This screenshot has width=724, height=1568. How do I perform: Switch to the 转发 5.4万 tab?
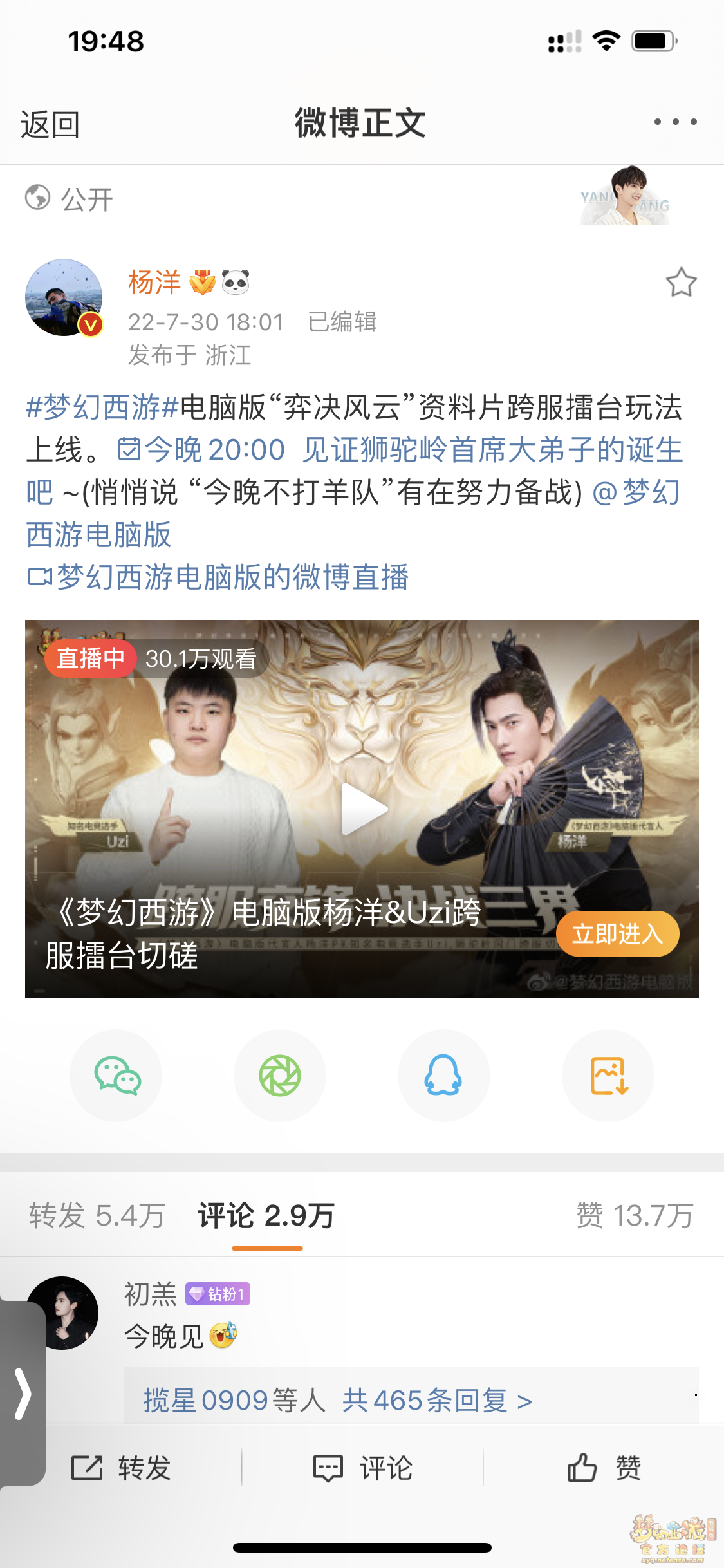coord(97,1215)
